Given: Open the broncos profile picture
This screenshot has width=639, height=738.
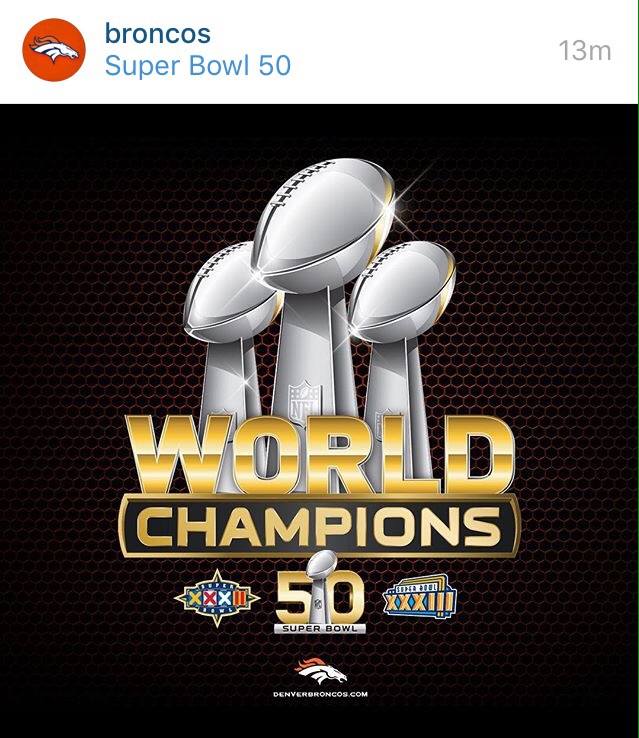Looking at the screenshot, I should 54,50.
